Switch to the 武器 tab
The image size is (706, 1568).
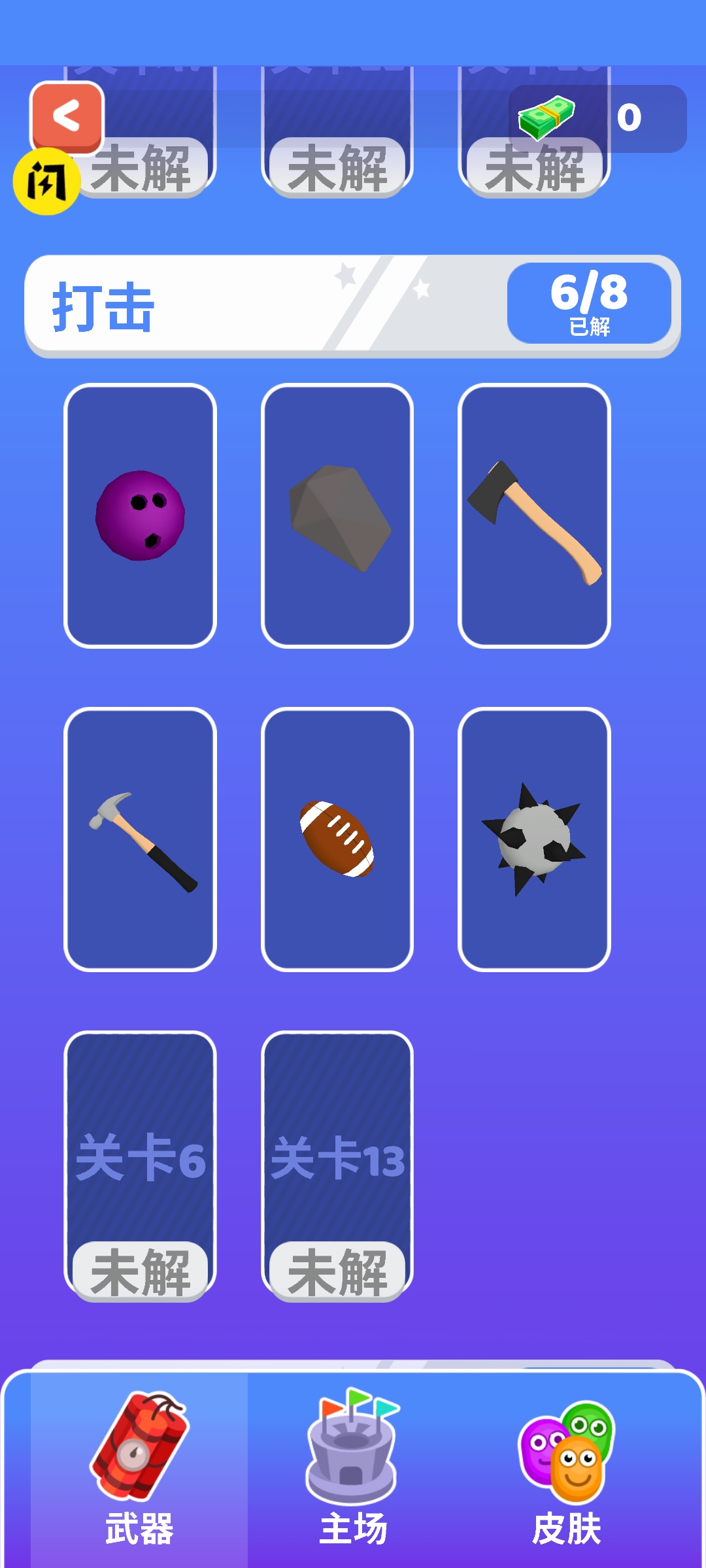point(139,1470)
